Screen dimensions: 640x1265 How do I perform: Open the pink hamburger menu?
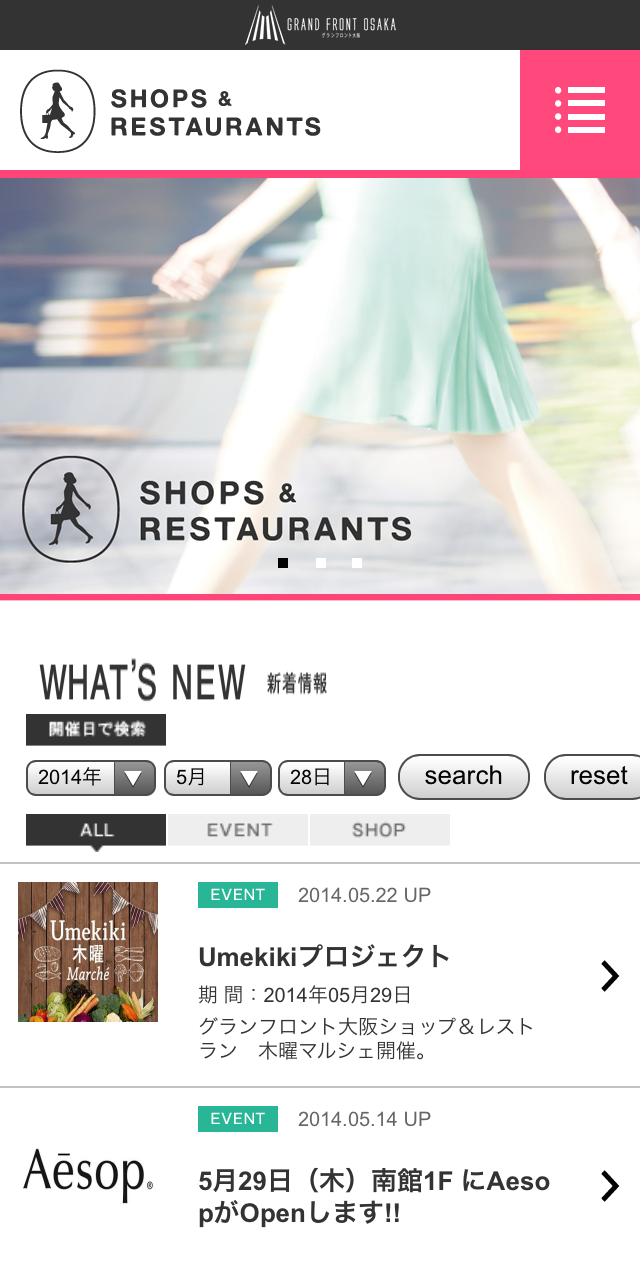coord(580,110)
